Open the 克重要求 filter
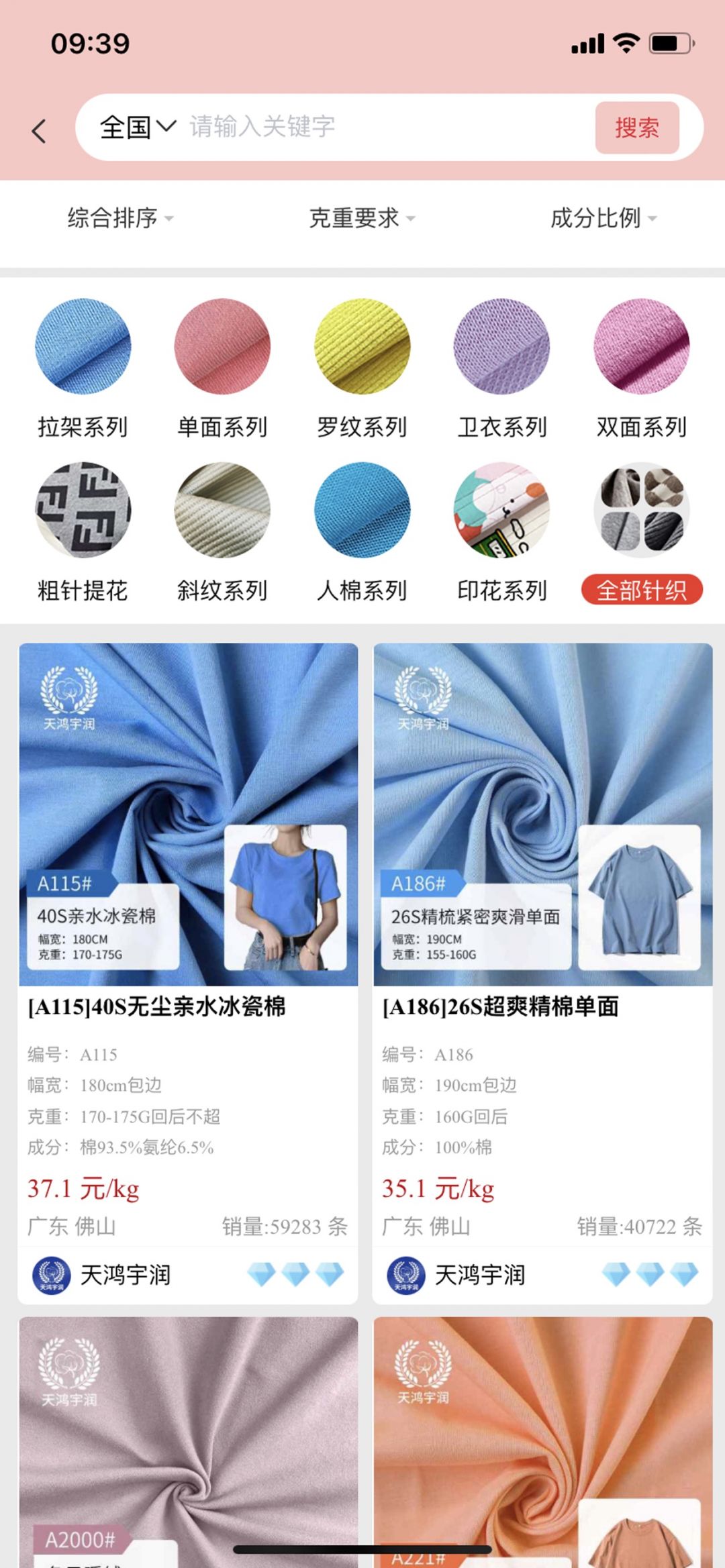Image resolution: width=725 pixels, height=1568 pixels. tap(362, 218)
